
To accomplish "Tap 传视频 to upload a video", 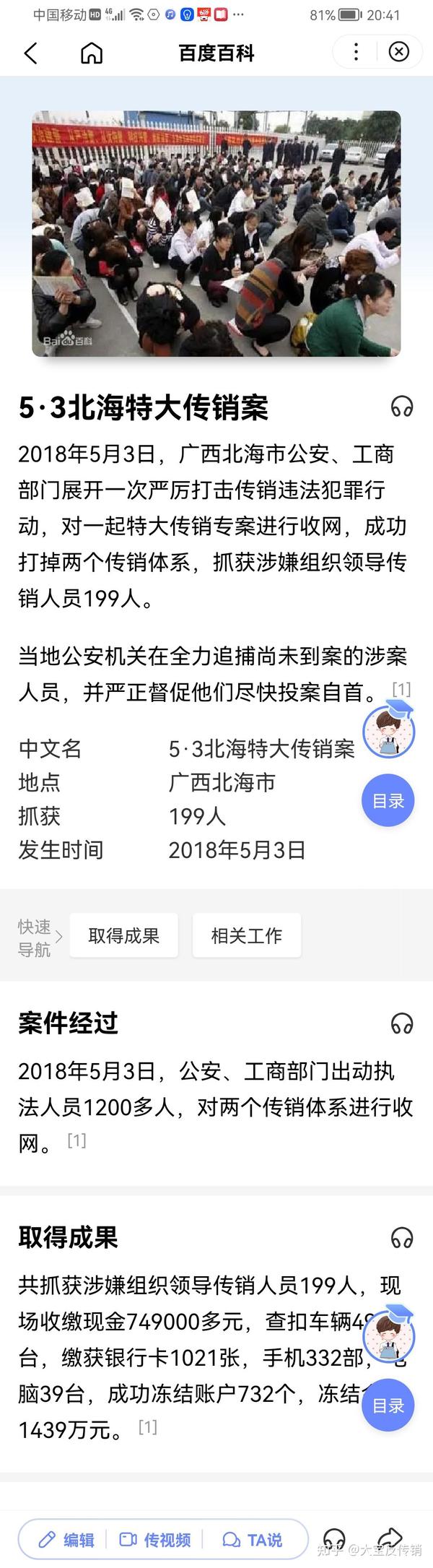I will tap(155, 1540).
